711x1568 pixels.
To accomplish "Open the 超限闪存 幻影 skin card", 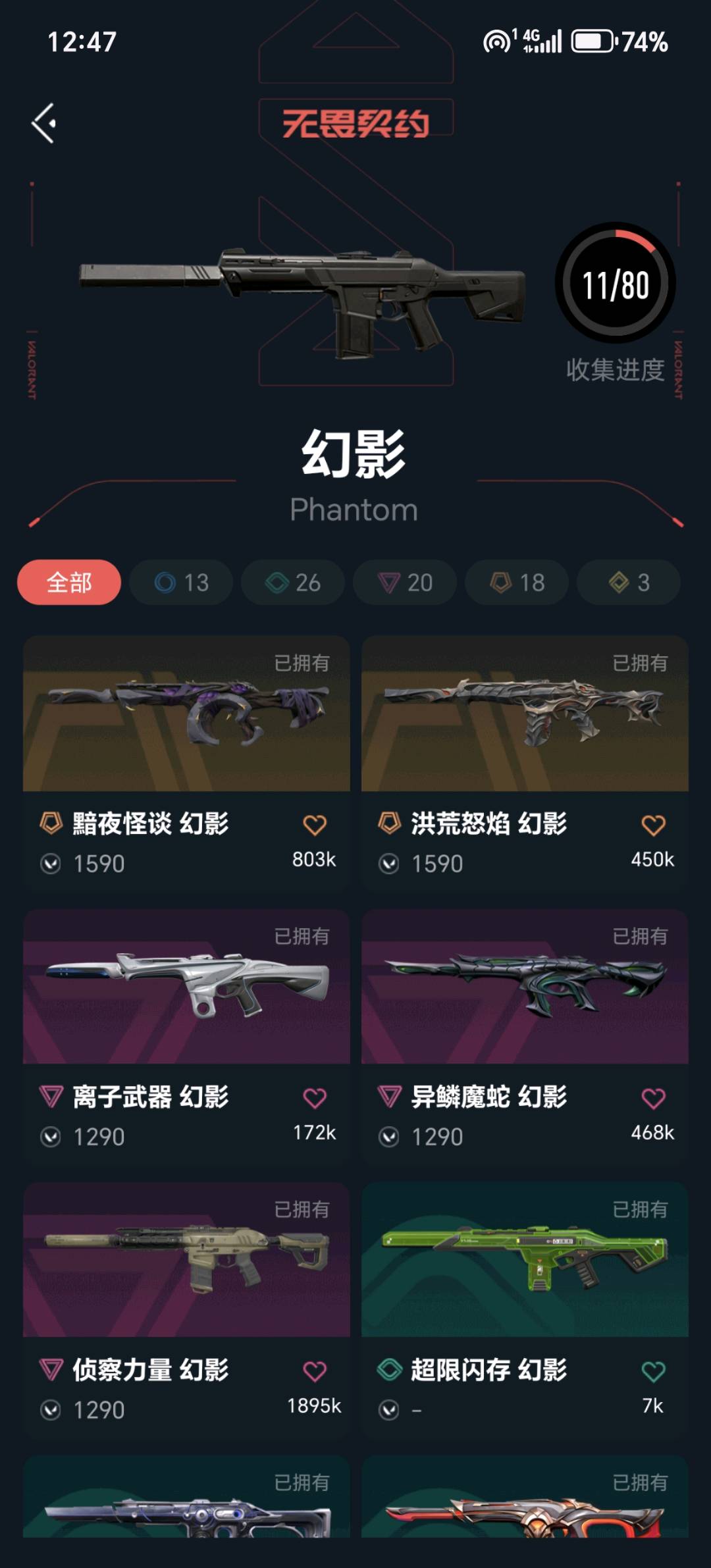I will tap(525, 1310).
